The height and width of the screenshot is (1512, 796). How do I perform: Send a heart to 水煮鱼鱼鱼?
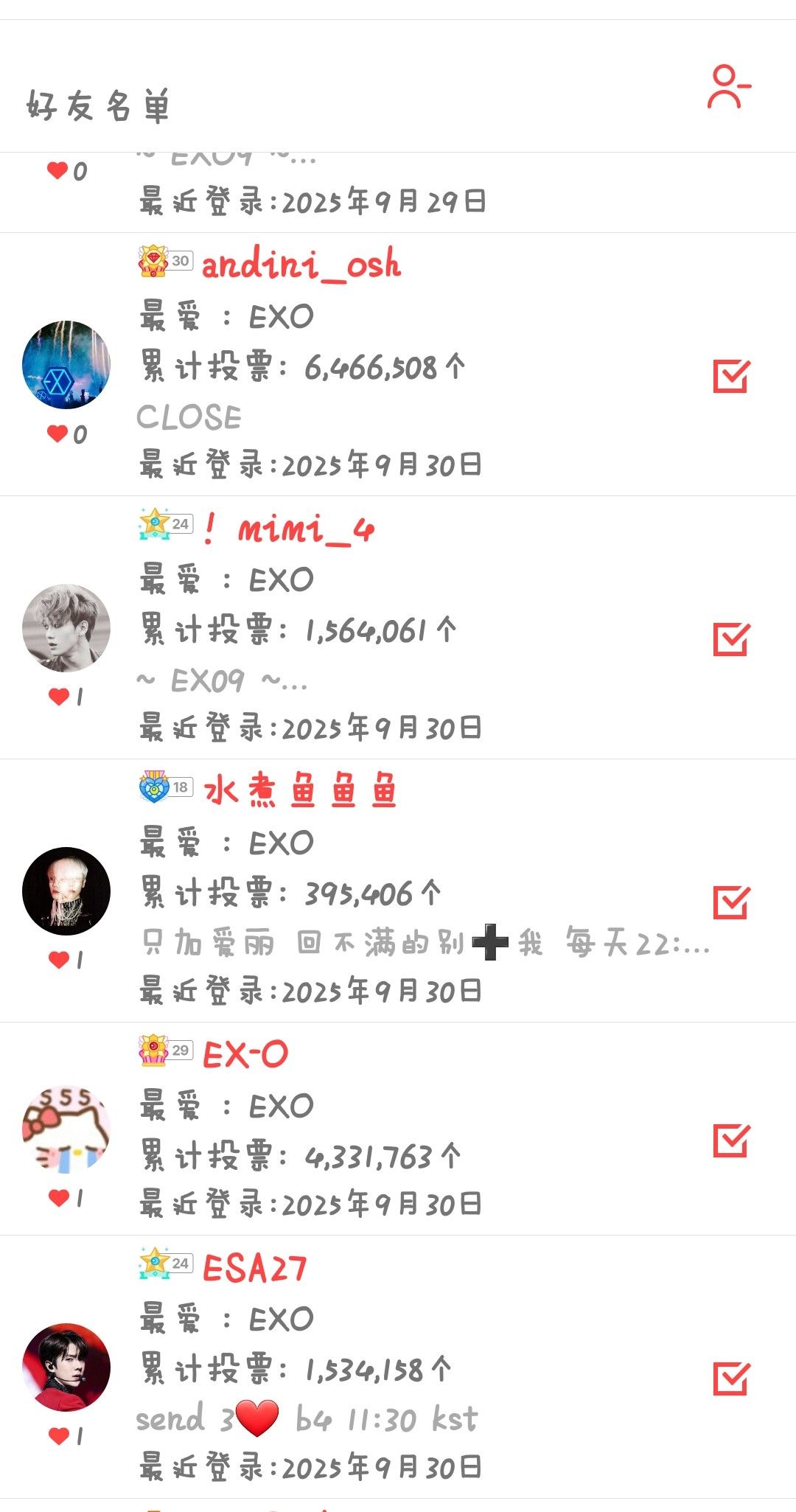click(x=59, y=960)
